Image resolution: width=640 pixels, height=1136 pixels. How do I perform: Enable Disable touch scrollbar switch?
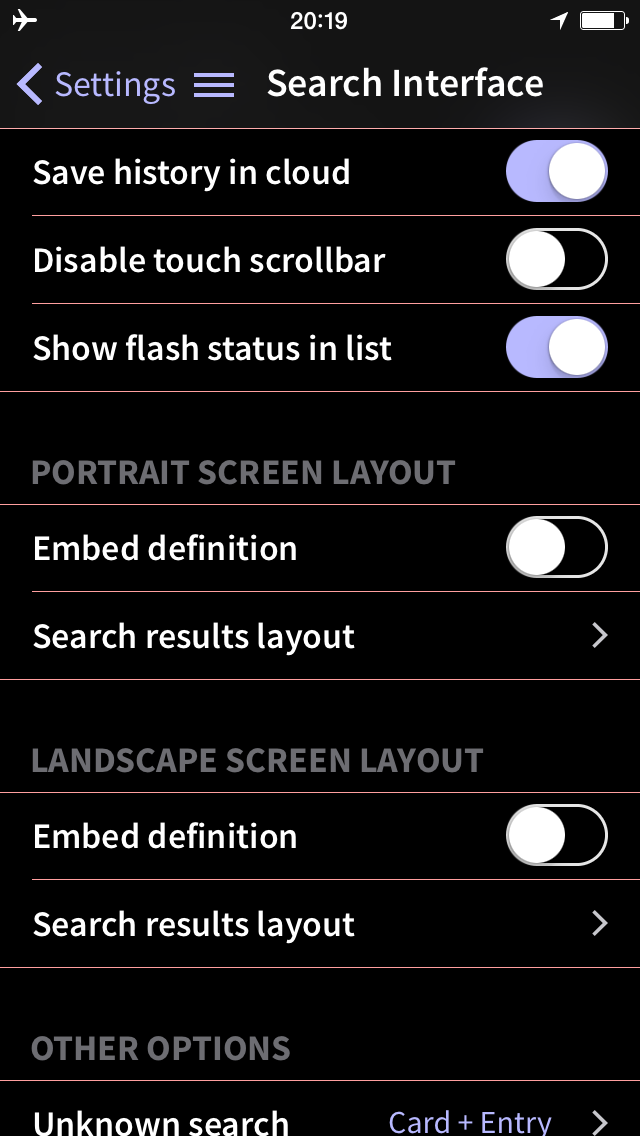point(556,259)
